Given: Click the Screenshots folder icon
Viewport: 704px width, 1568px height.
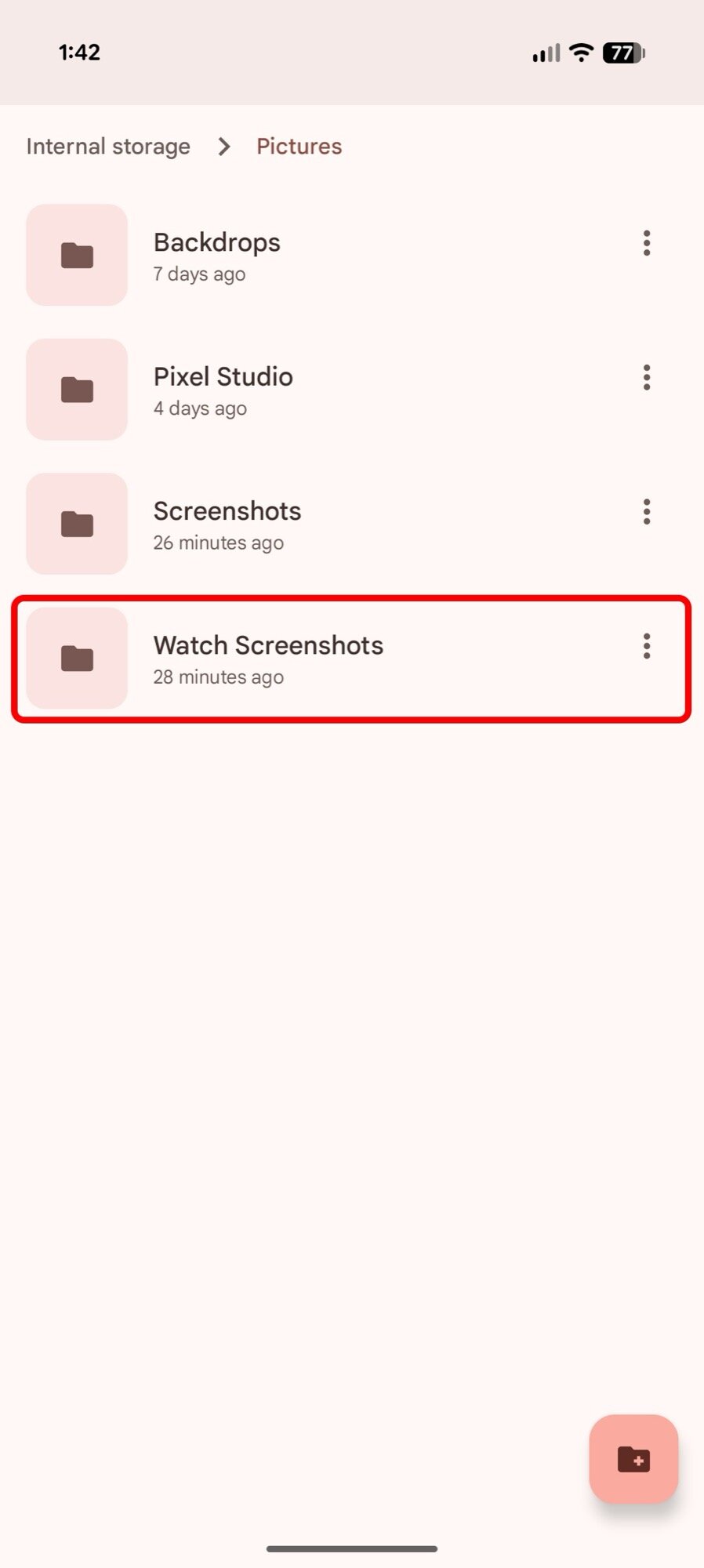Looking at the screenshot, I should point(76,524).
